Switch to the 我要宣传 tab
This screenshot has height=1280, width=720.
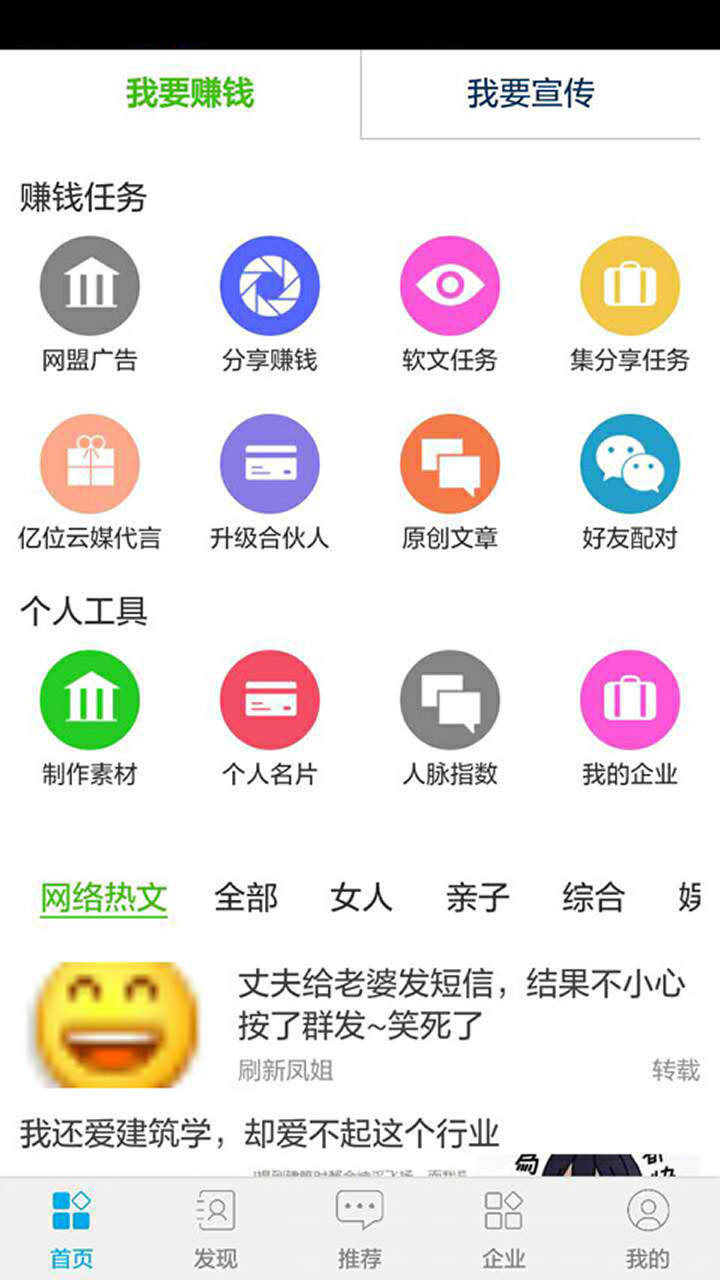(530, 95)
